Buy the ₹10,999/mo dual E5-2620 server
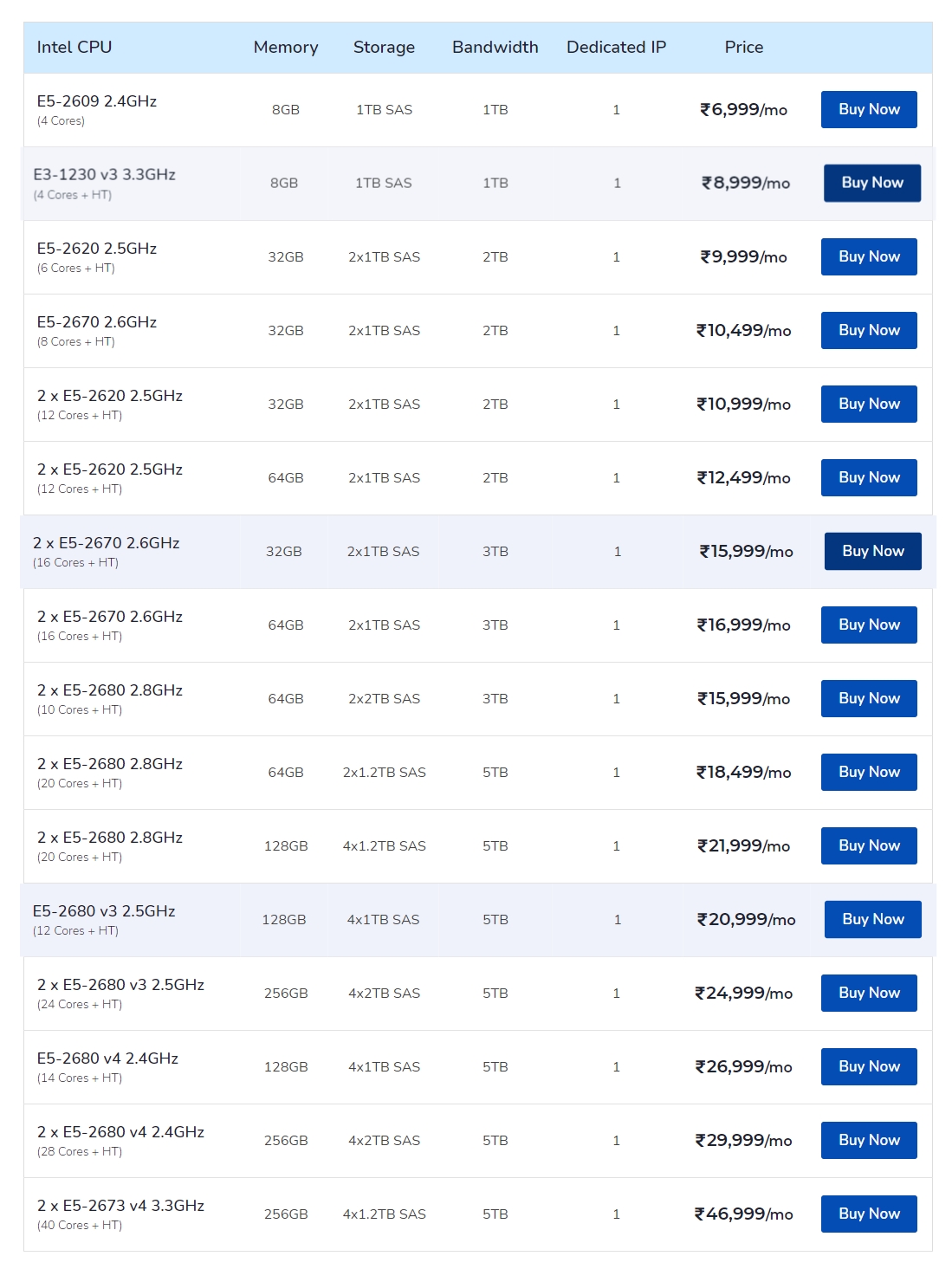 click(869, 404)
